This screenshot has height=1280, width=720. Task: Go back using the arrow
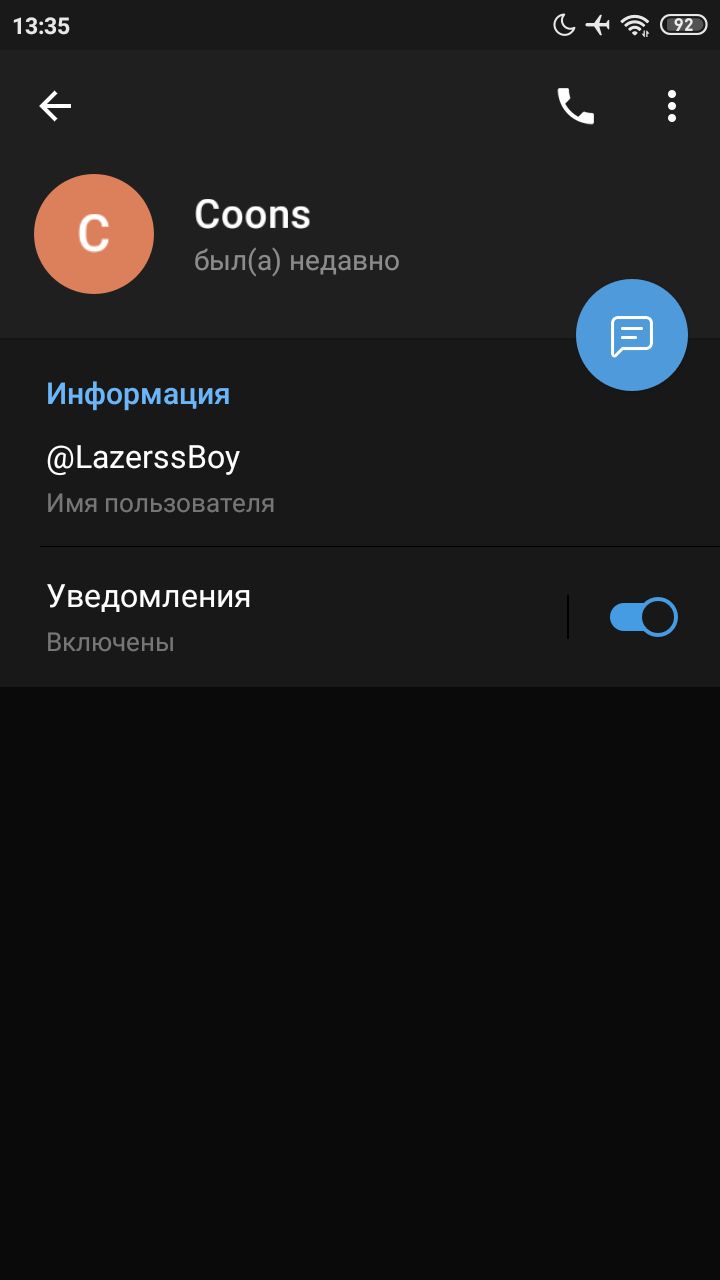pos(55,106)
